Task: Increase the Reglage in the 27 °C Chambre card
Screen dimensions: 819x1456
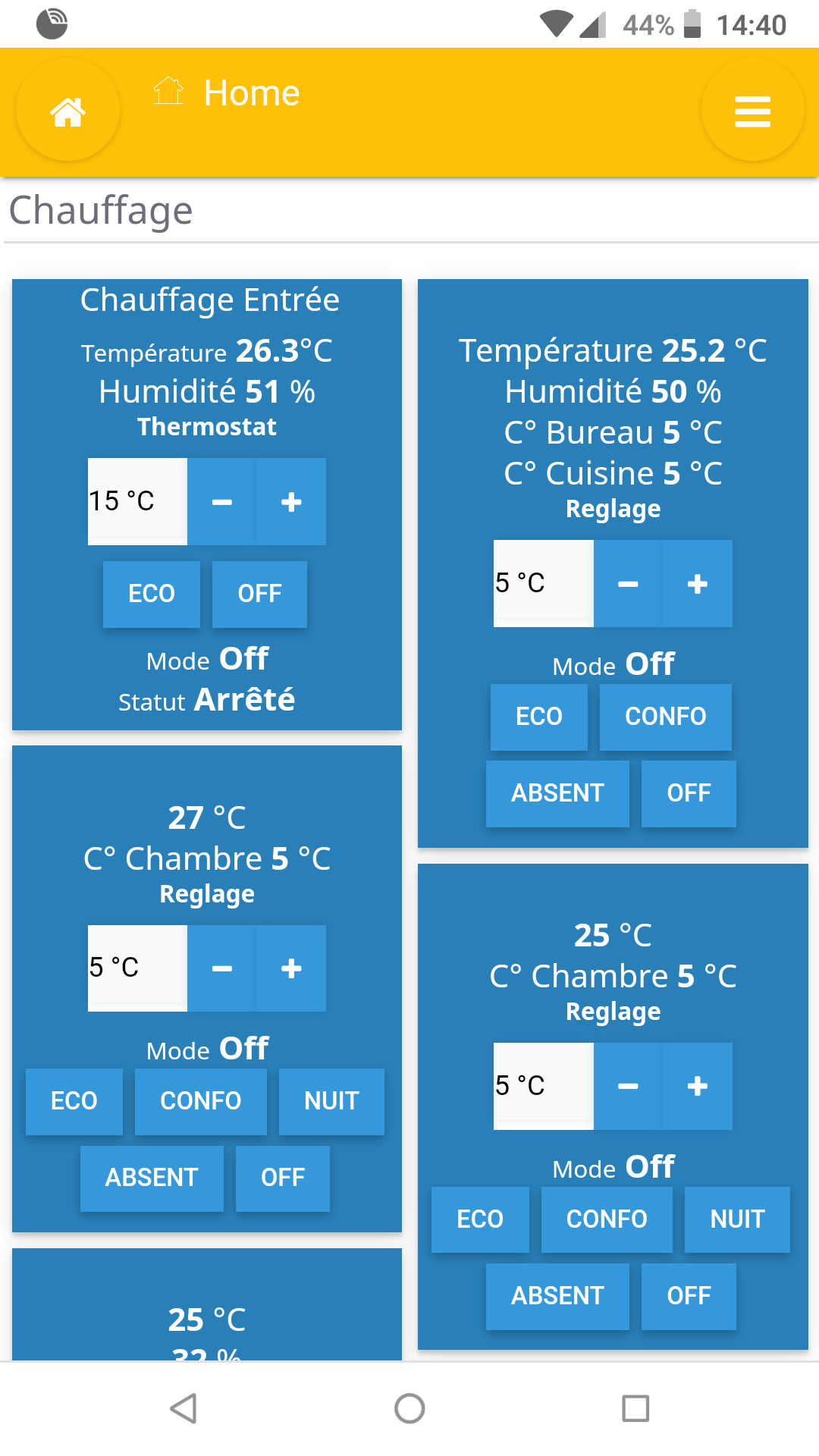Action: click(x=291, y=968)
